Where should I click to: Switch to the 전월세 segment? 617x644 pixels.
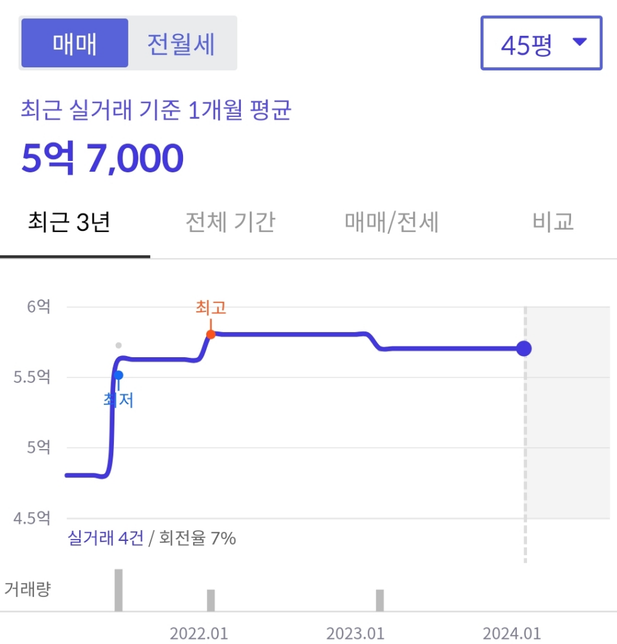[x=181, y=44]
